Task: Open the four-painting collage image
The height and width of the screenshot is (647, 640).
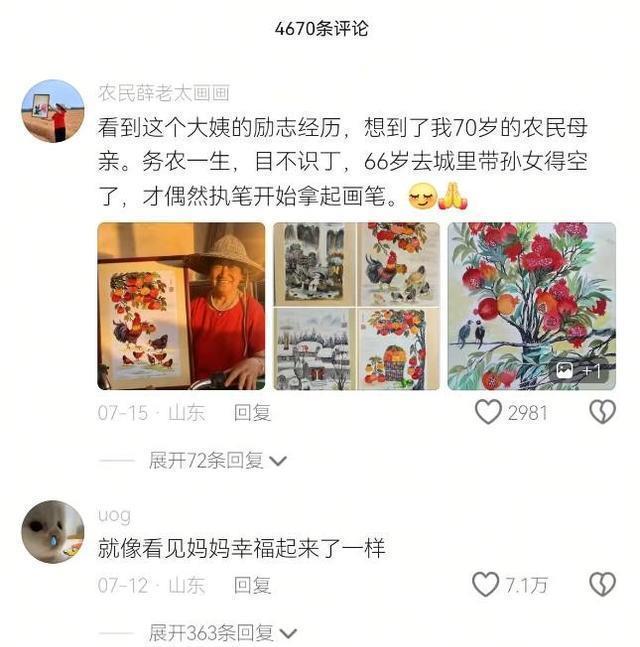Action: click(x=356, y=306)
